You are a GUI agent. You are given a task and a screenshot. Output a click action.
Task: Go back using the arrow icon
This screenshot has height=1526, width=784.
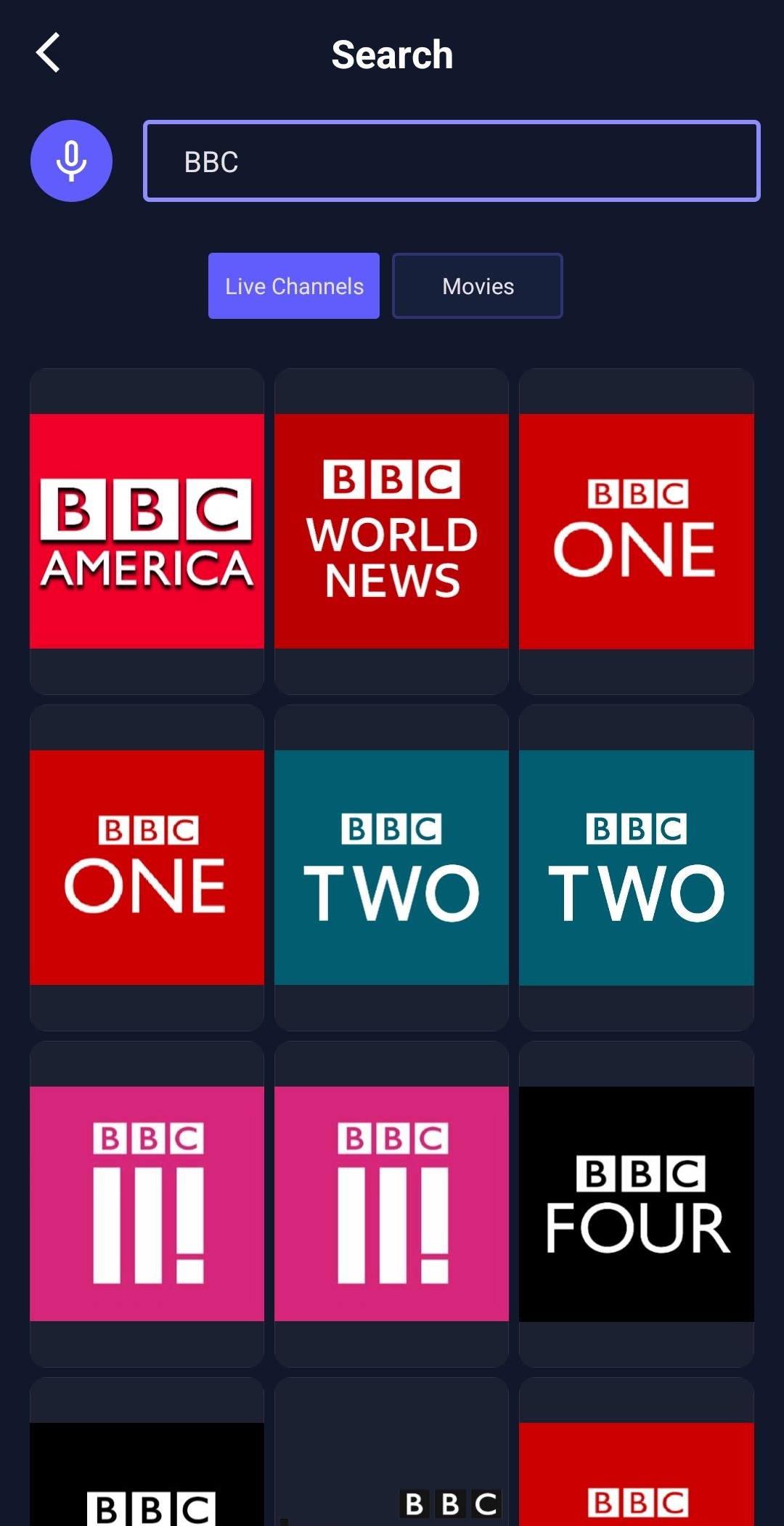click(x=48, y=53)
